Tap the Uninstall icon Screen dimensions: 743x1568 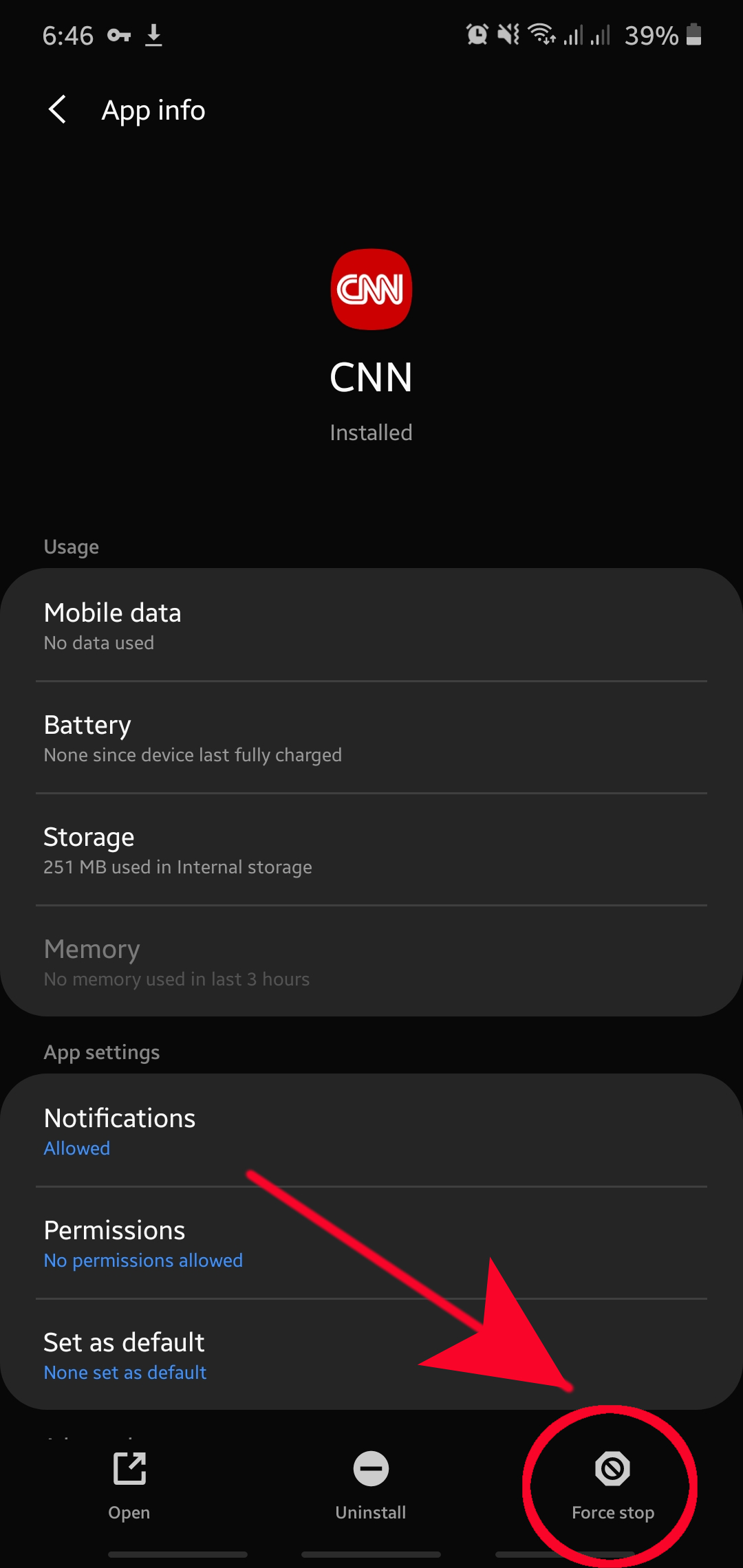[371, 1468]
